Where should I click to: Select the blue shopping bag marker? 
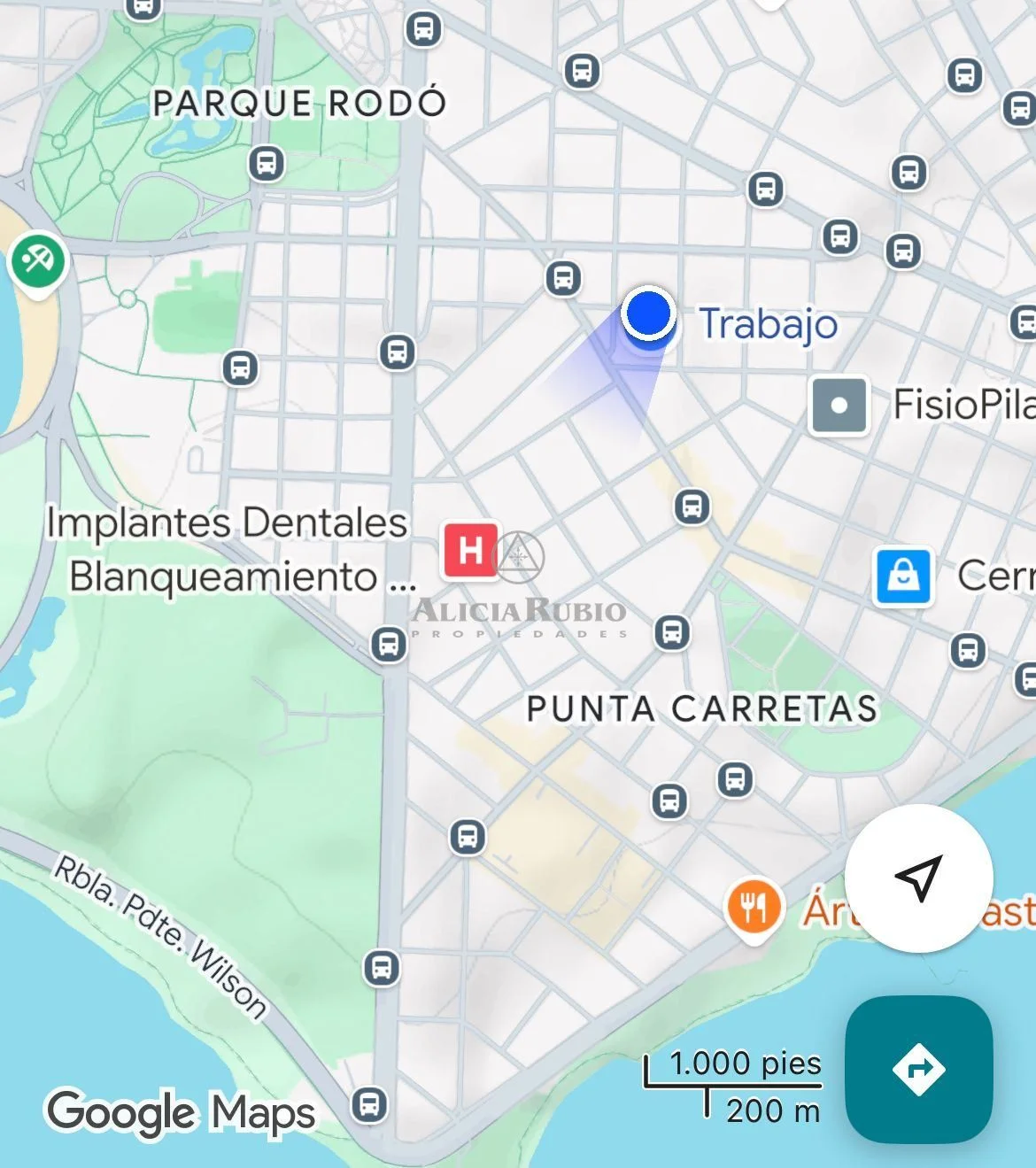pyautogui.click(x=903, y=576)
